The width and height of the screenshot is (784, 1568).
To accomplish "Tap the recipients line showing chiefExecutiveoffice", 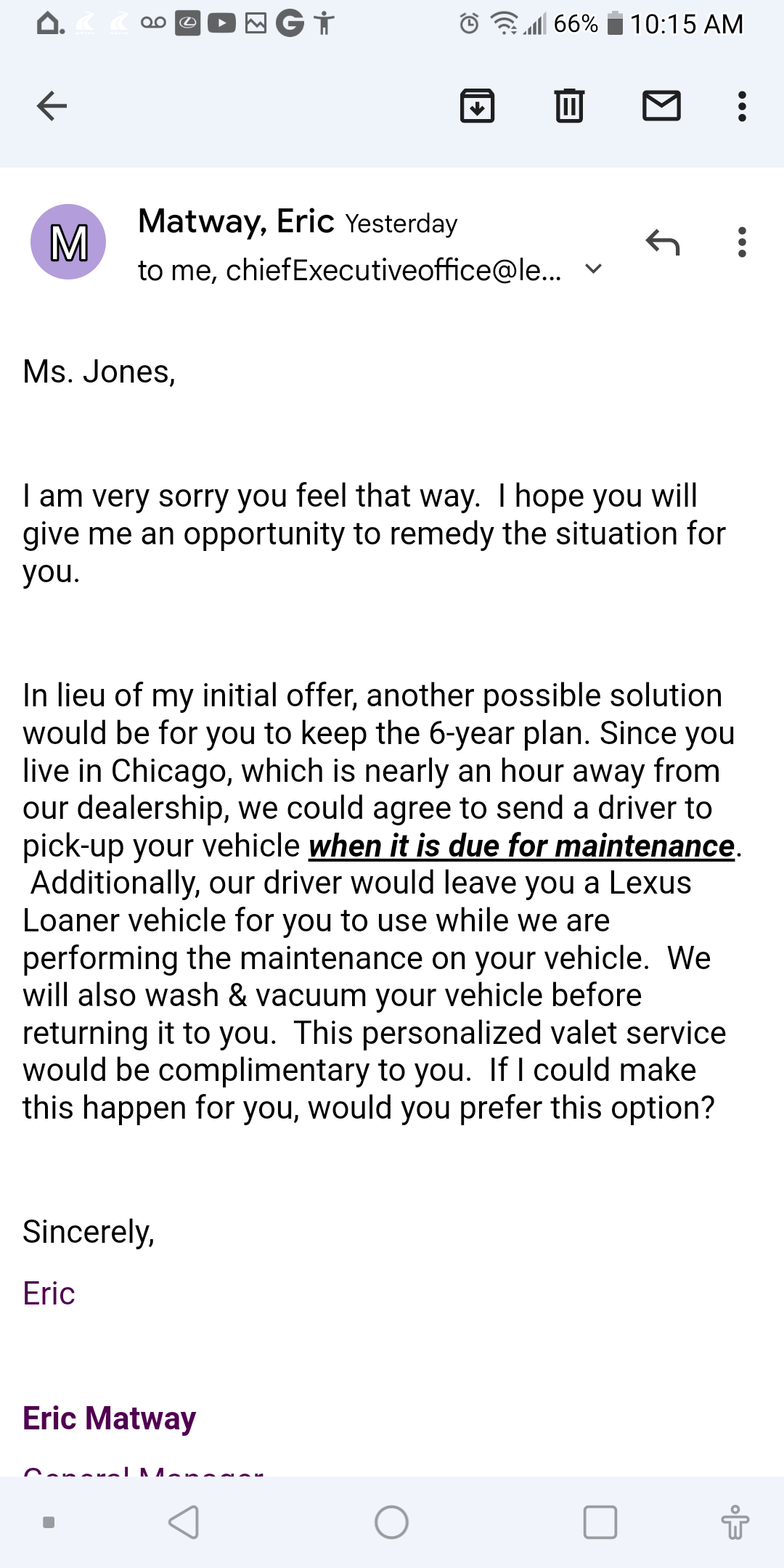I will click(x=348, y=270).
